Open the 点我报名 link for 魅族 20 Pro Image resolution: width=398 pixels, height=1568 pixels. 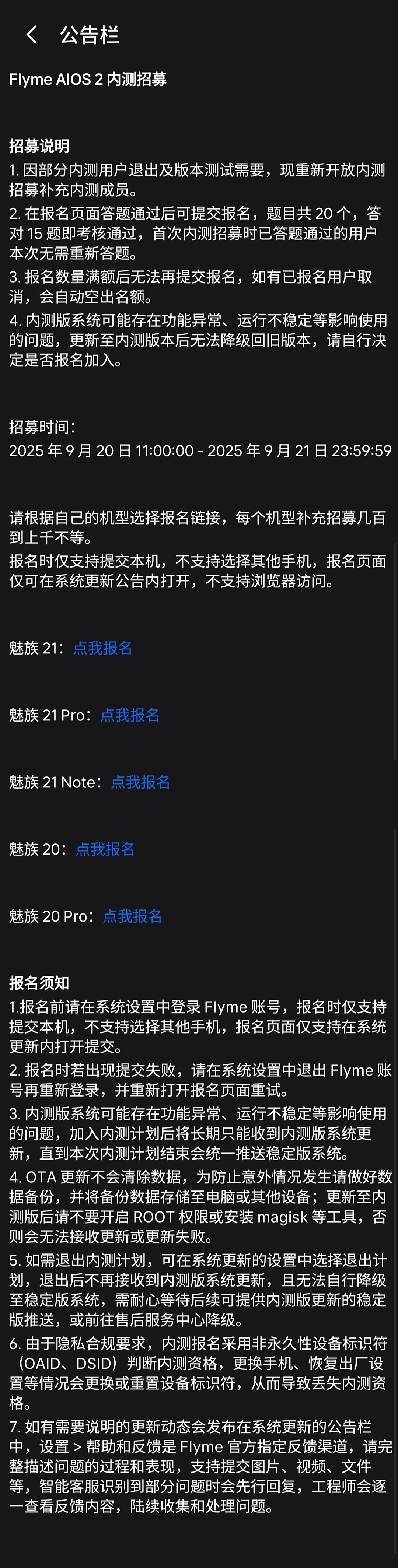click(132, 916)
